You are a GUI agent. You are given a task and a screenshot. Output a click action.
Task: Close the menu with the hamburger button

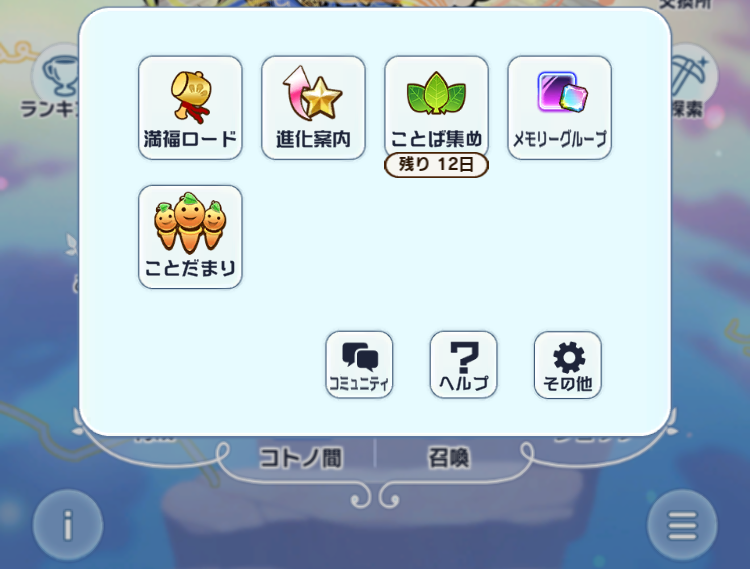(x=682, y=524)
